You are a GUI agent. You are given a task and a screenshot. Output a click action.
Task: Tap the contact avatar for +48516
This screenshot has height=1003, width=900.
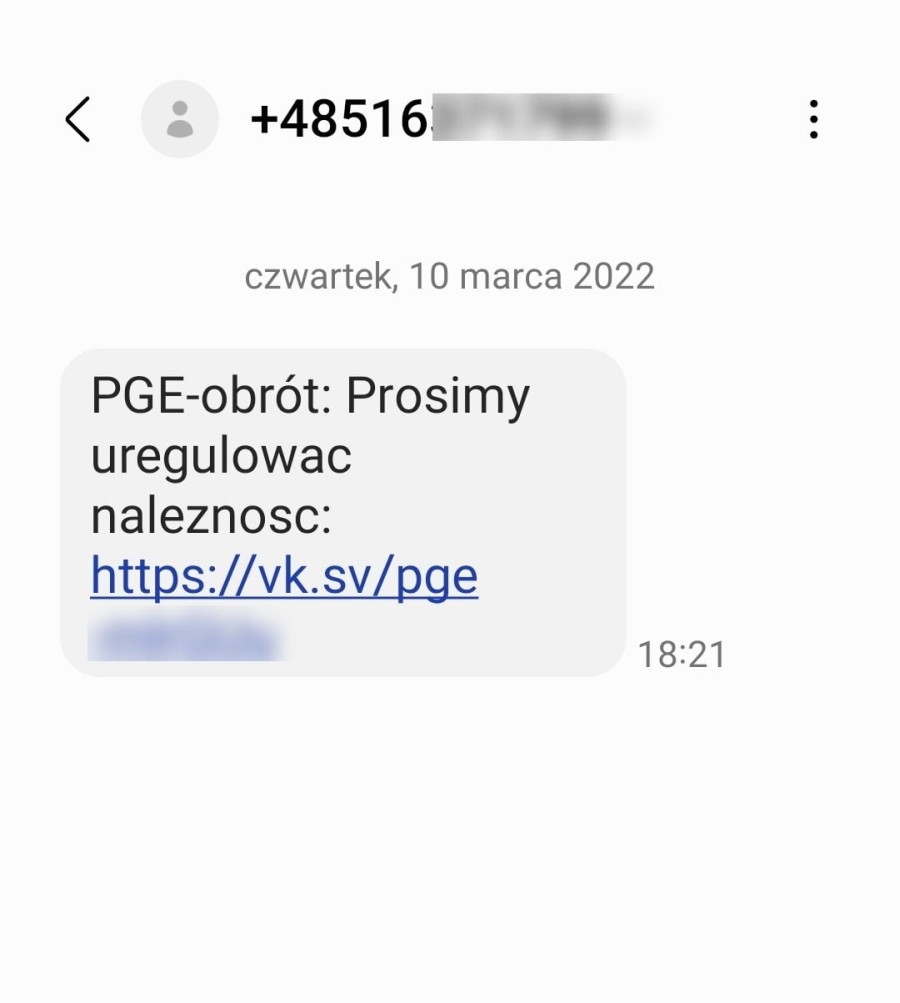[180, 120]
